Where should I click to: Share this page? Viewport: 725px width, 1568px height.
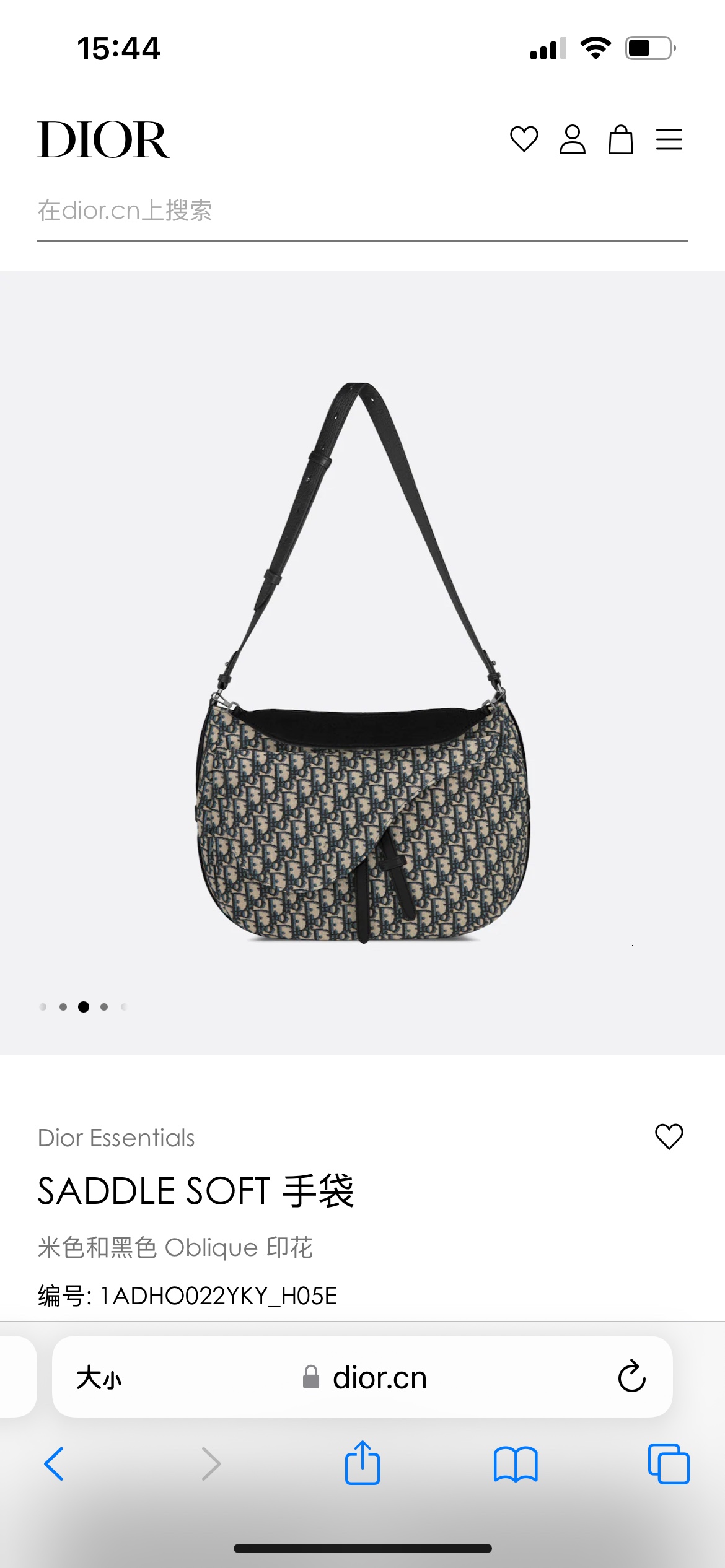362,1463
